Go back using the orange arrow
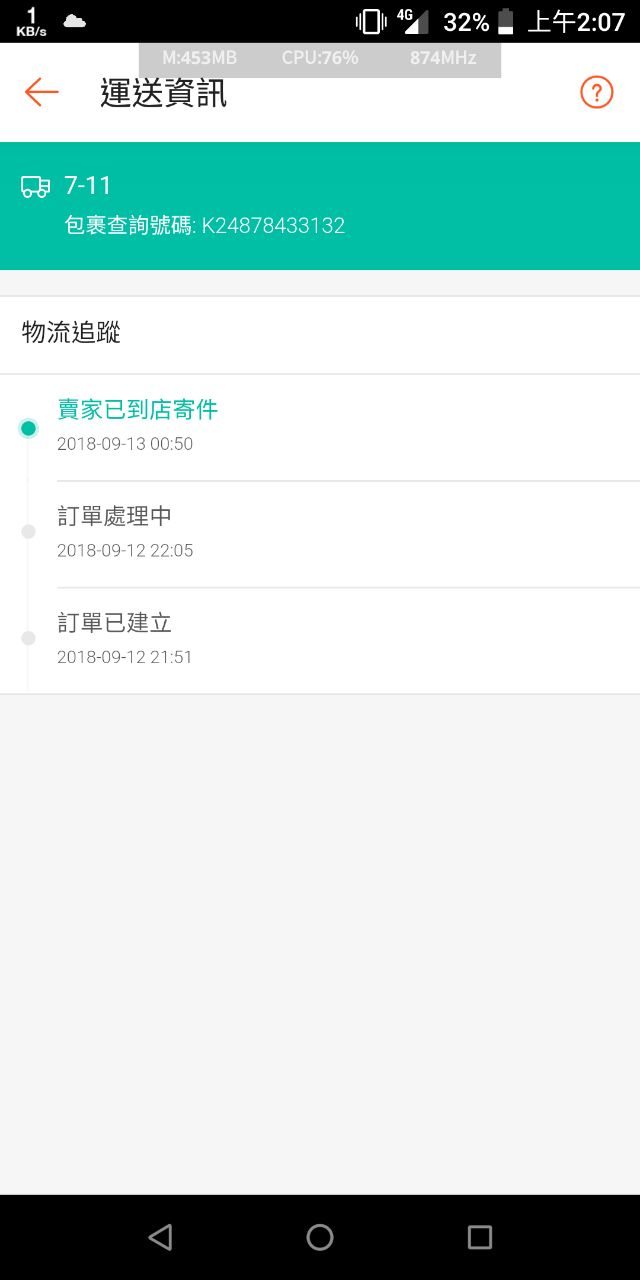640x1280 pixels. point(42,92)
